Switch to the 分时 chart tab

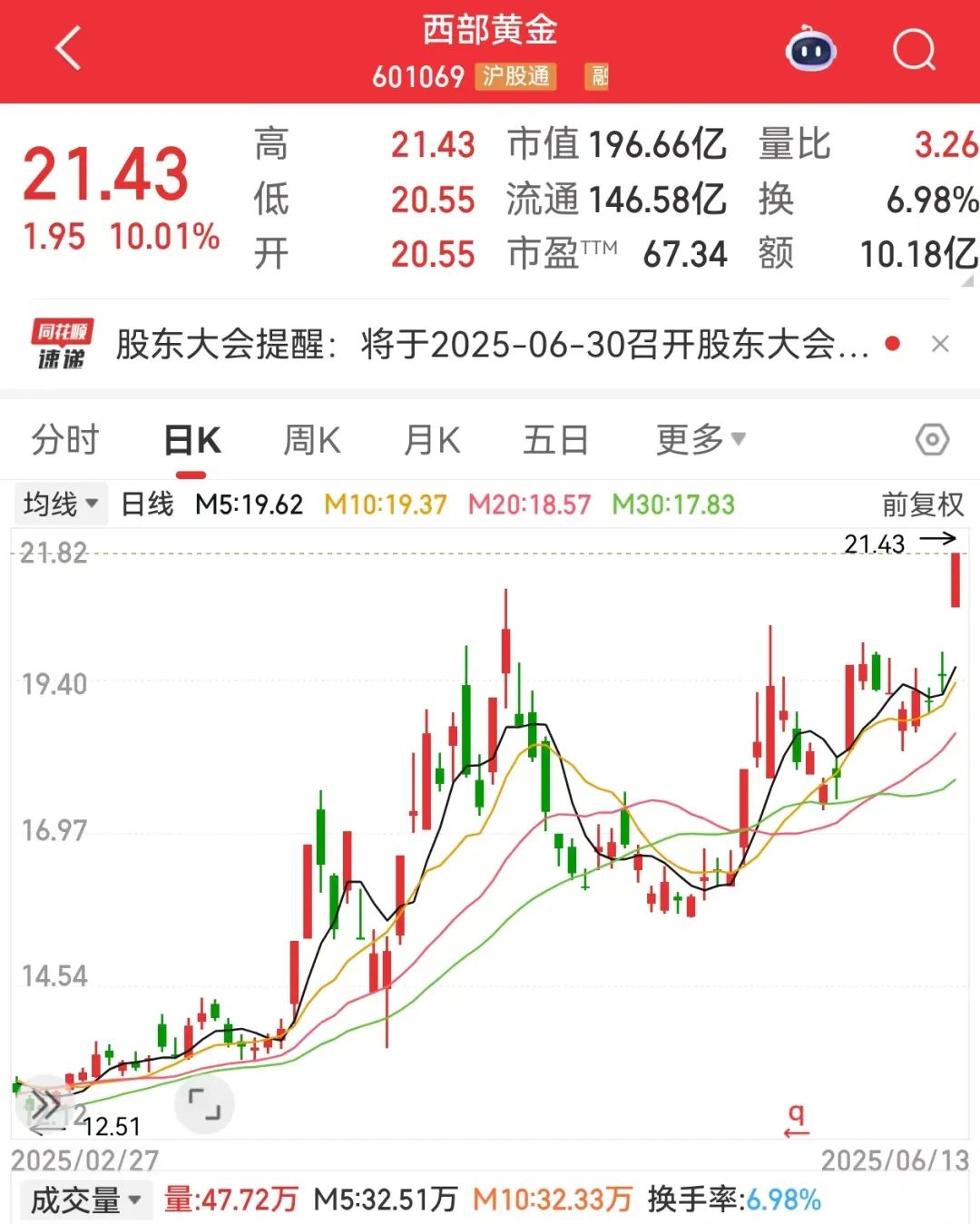64,441
